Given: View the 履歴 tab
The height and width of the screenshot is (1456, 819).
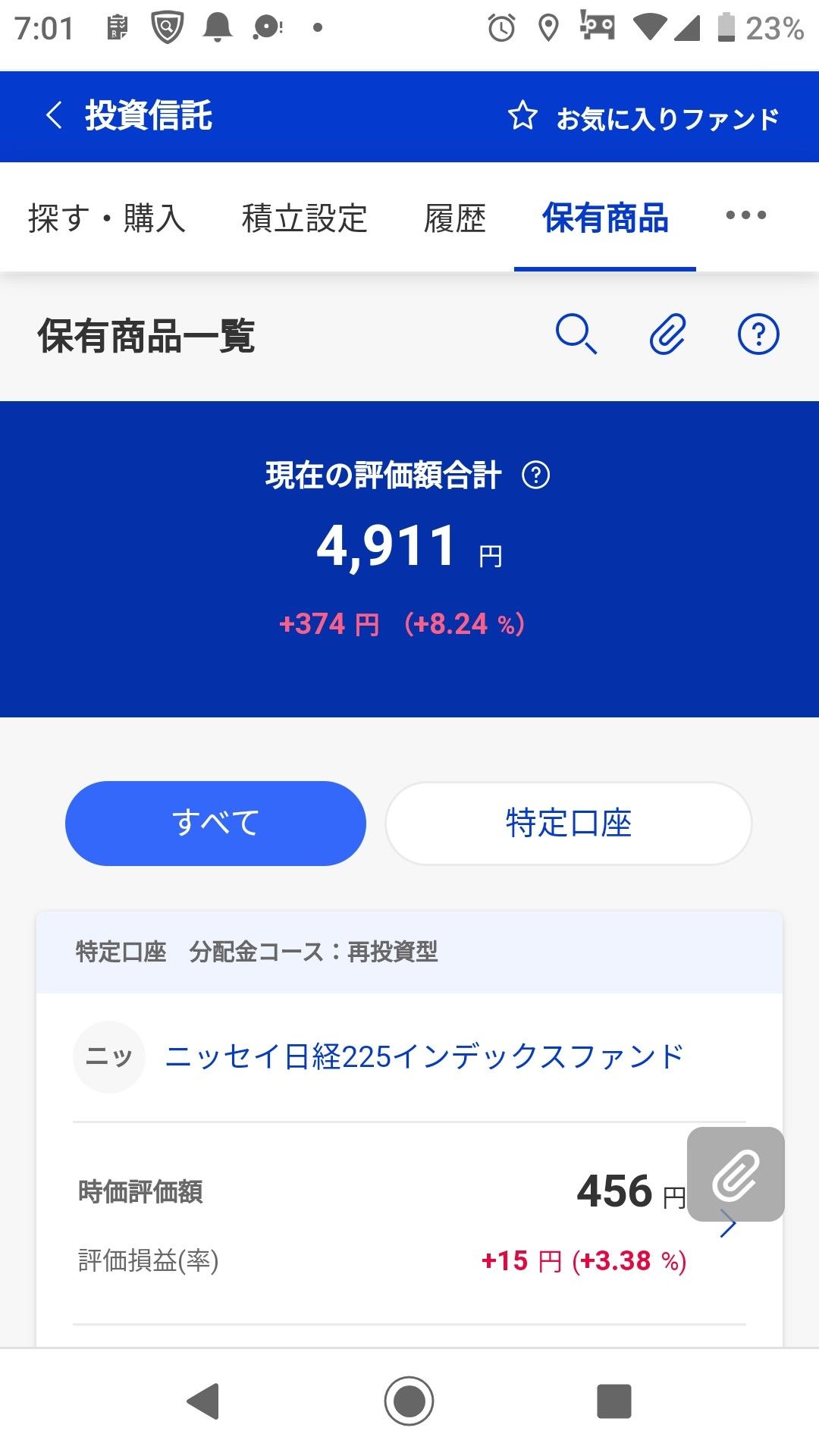Looking at the screenshot, I should point(454,218).
